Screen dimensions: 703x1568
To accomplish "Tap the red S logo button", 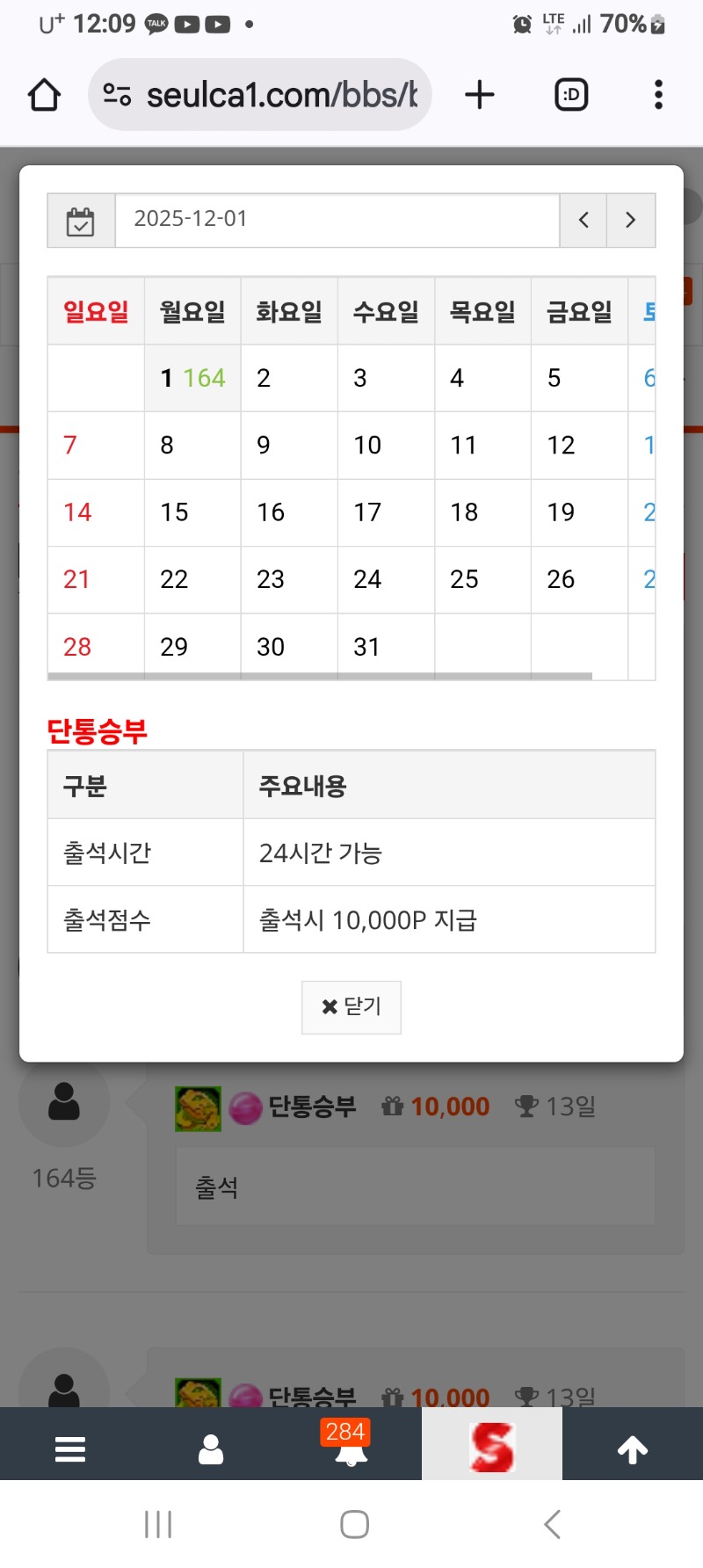I will point(492,1448).
